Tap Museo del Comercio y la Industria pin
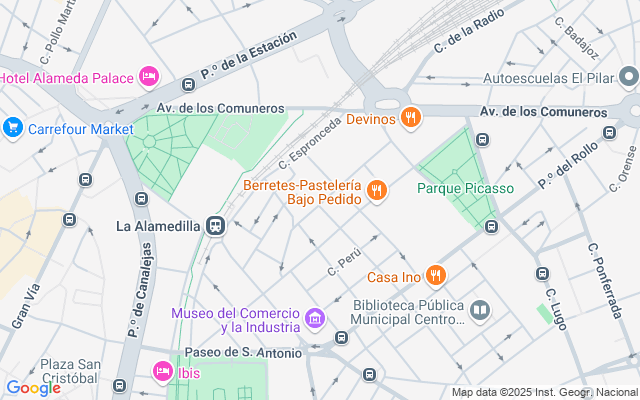This screenshot has width=640, height=400. click(x=315, y=319)
